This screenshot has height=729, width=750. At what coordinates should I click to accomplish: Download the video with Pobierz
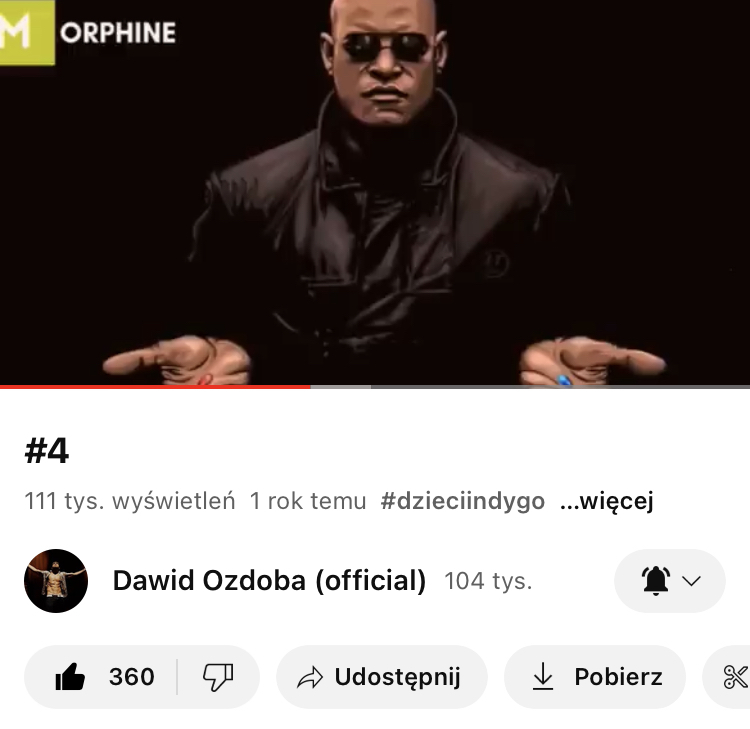(597, 677)
